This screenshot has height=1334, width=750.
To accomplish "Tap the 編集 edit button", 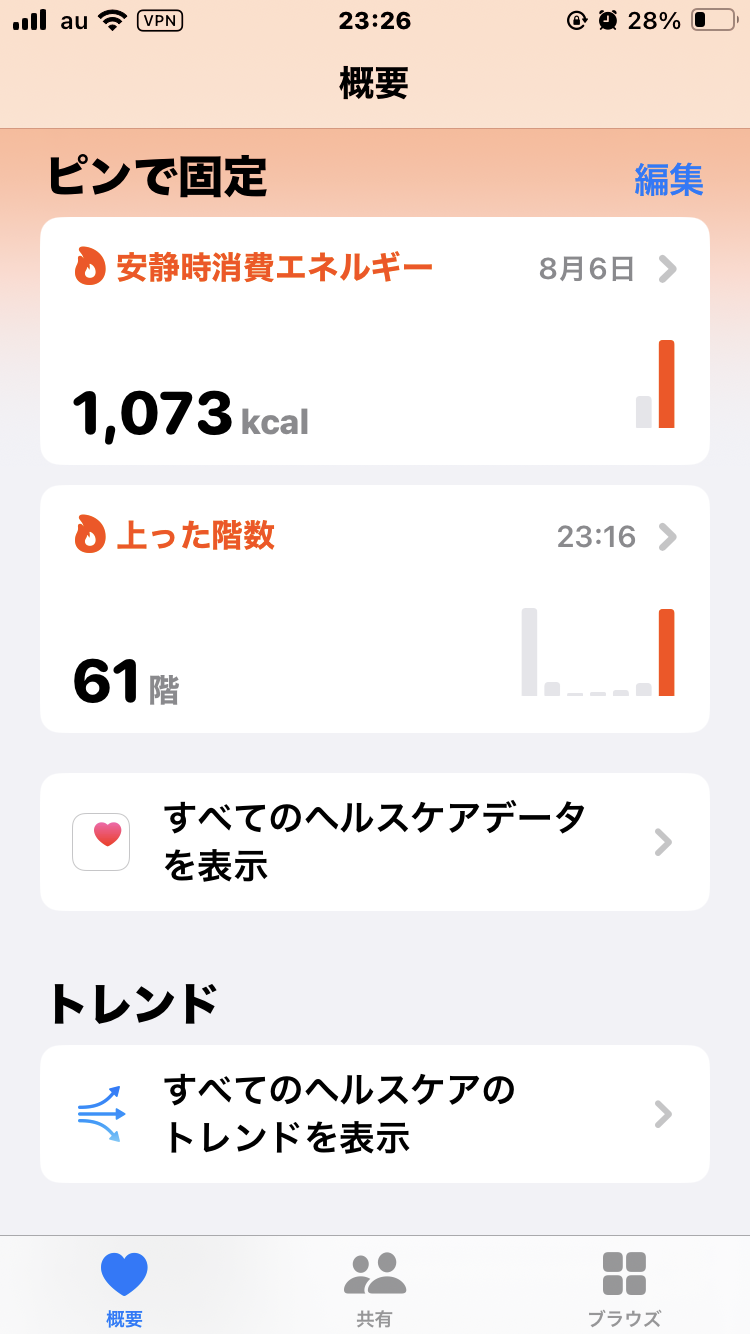I will coord(668,180).
